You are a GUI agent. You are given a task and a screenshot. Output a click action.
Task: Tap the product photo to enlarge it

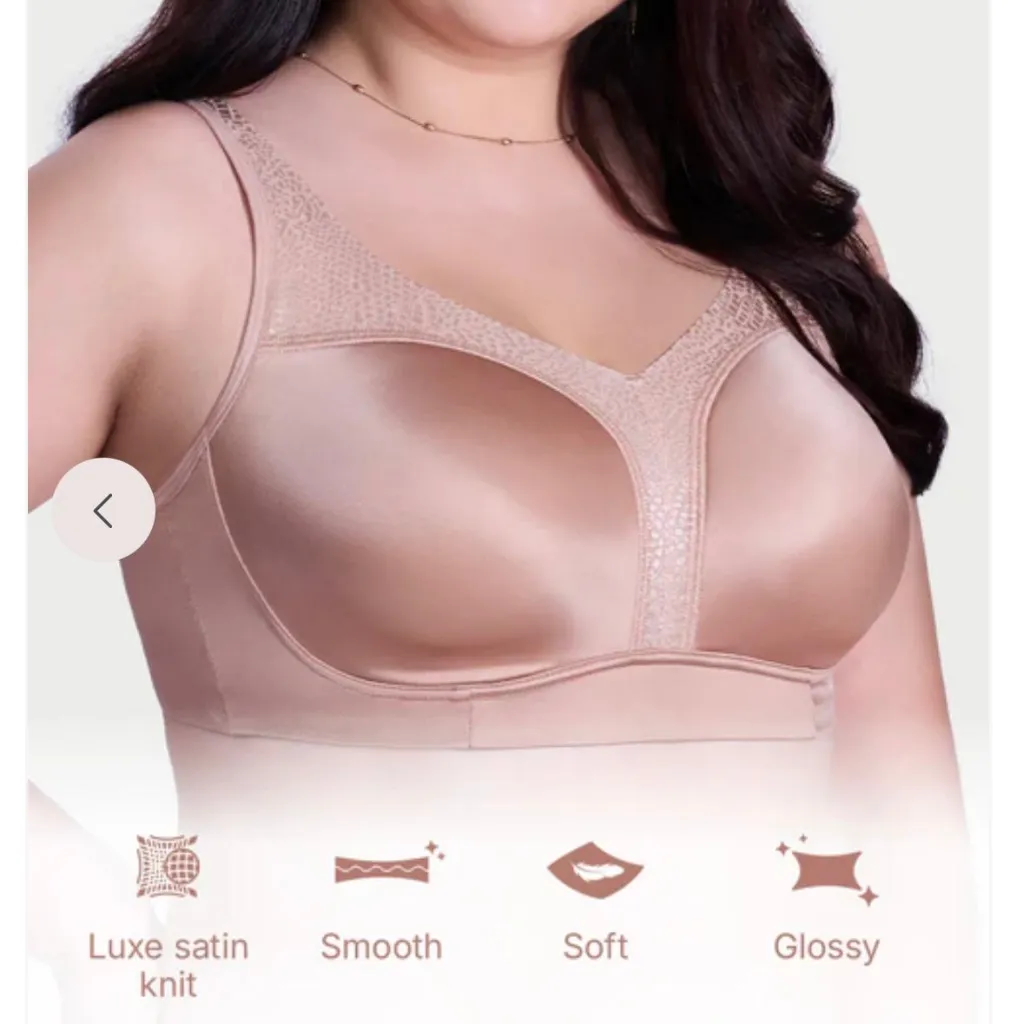[500, 400]
